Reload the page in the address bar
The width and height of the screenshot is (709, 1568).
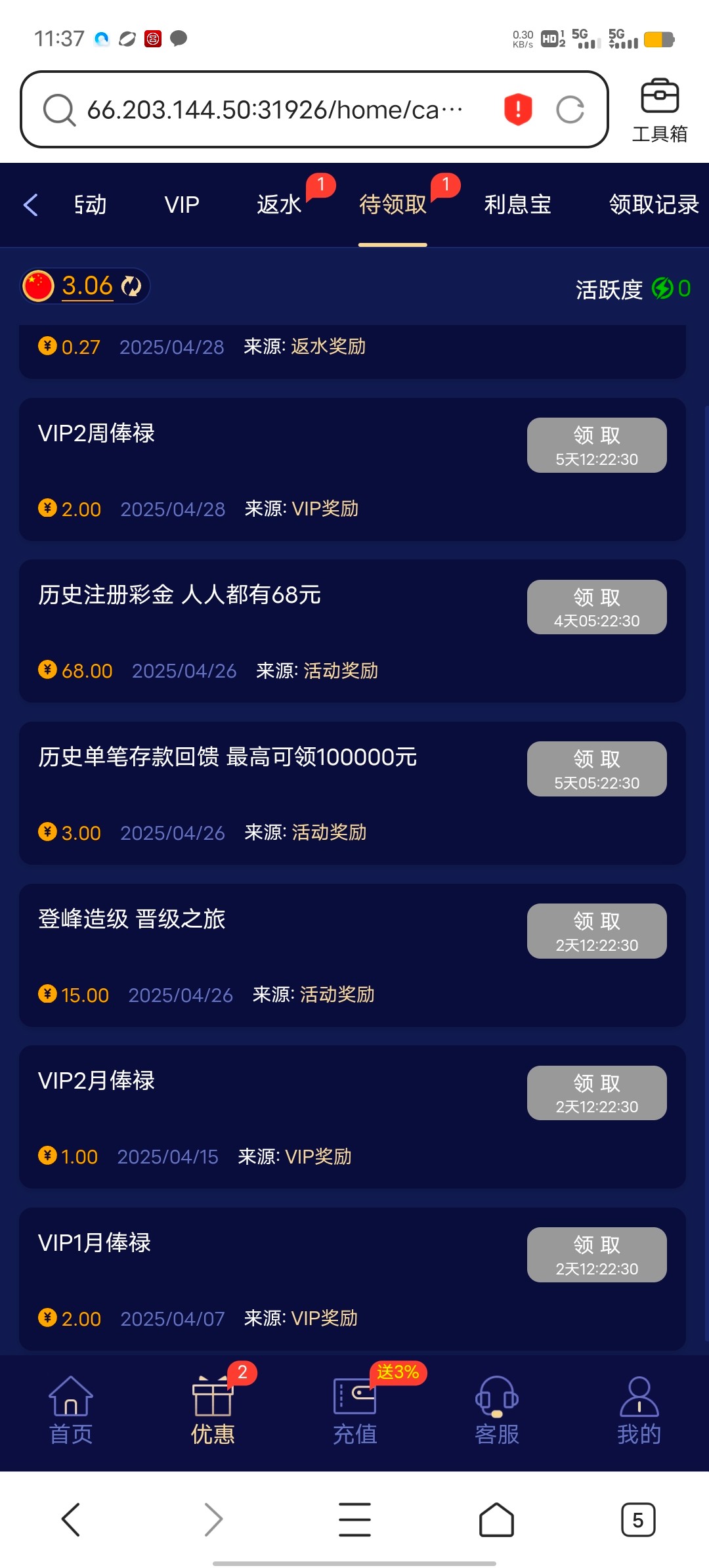570,110
